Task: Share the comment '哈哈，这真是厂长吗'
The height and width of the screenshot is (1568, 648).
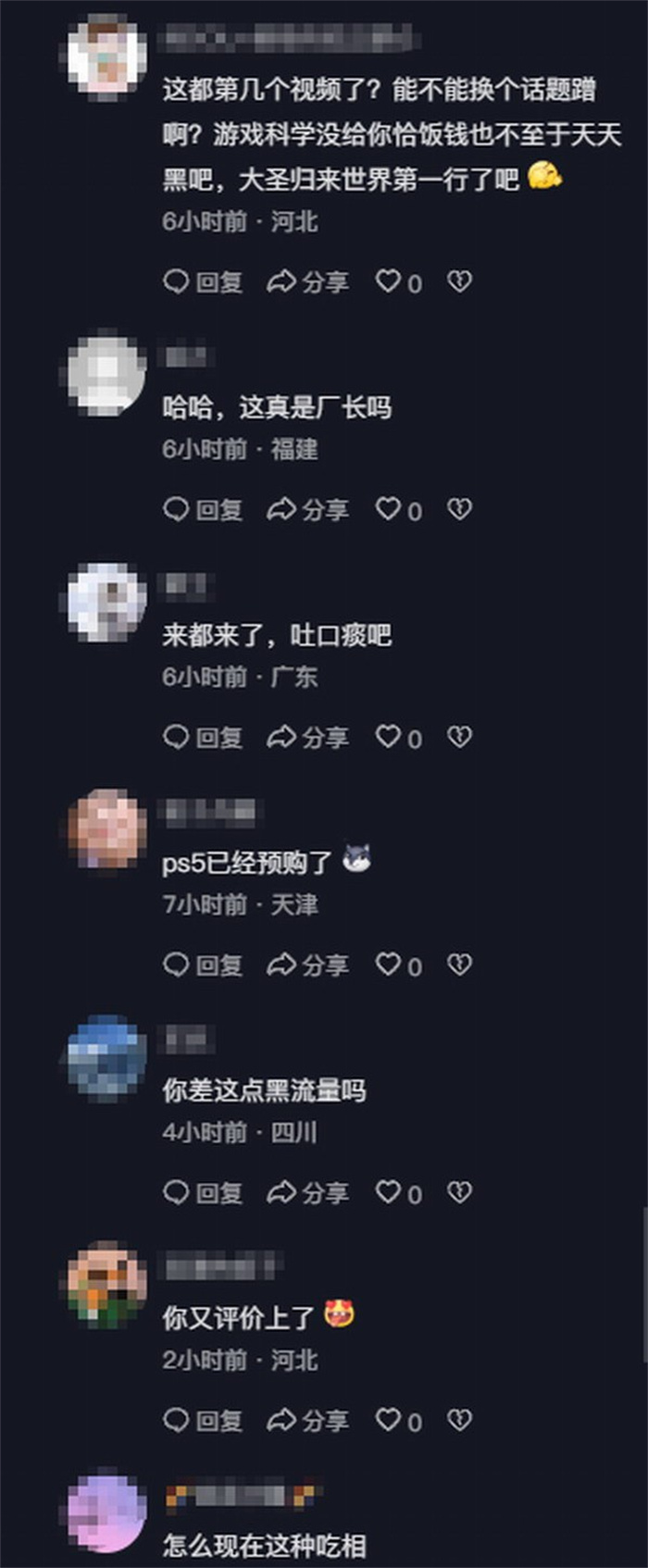Action: coord(307,509)
